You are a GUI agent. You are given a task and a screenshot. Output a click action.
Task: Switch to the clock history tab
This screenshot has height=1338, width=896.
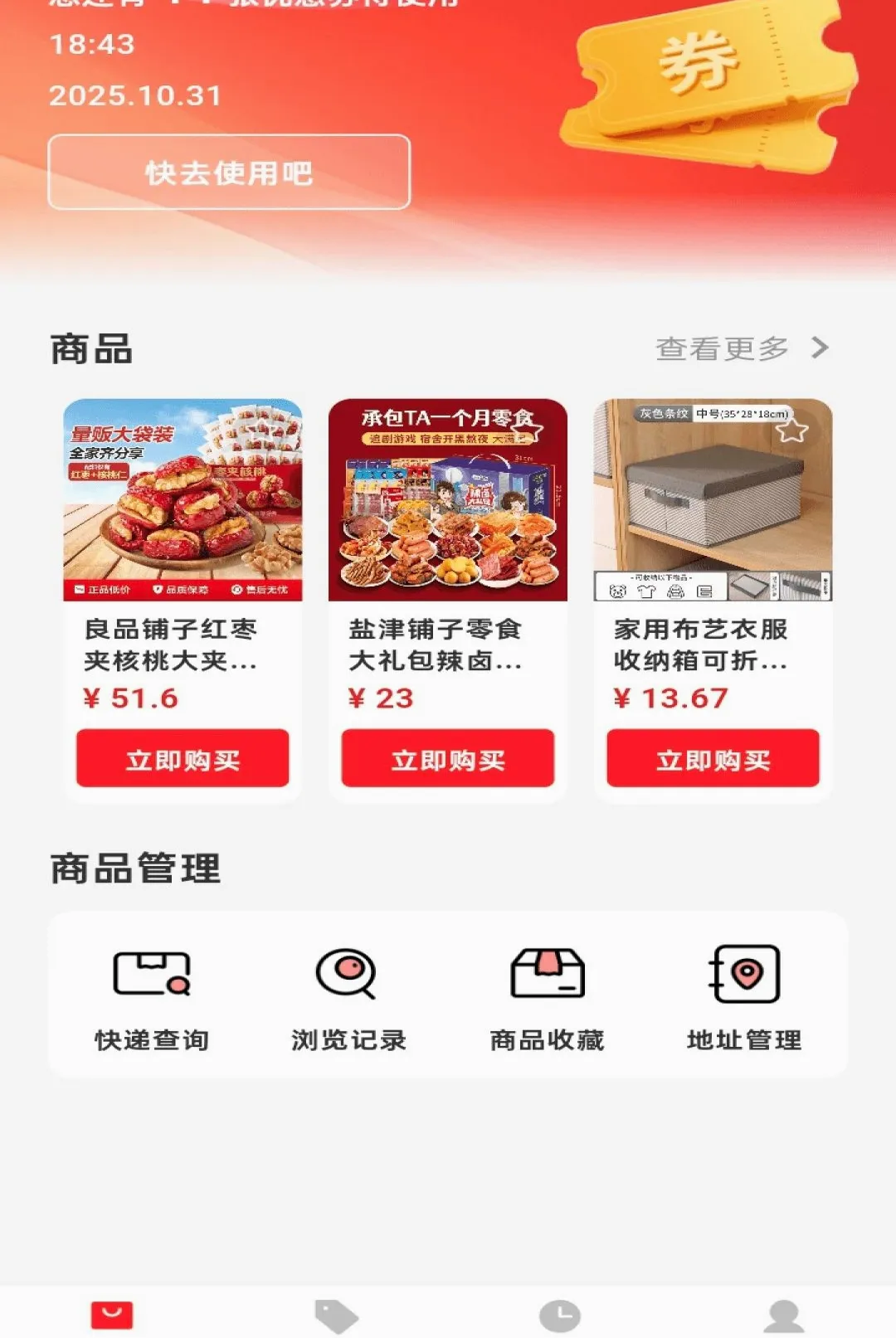pos(560,1316)
